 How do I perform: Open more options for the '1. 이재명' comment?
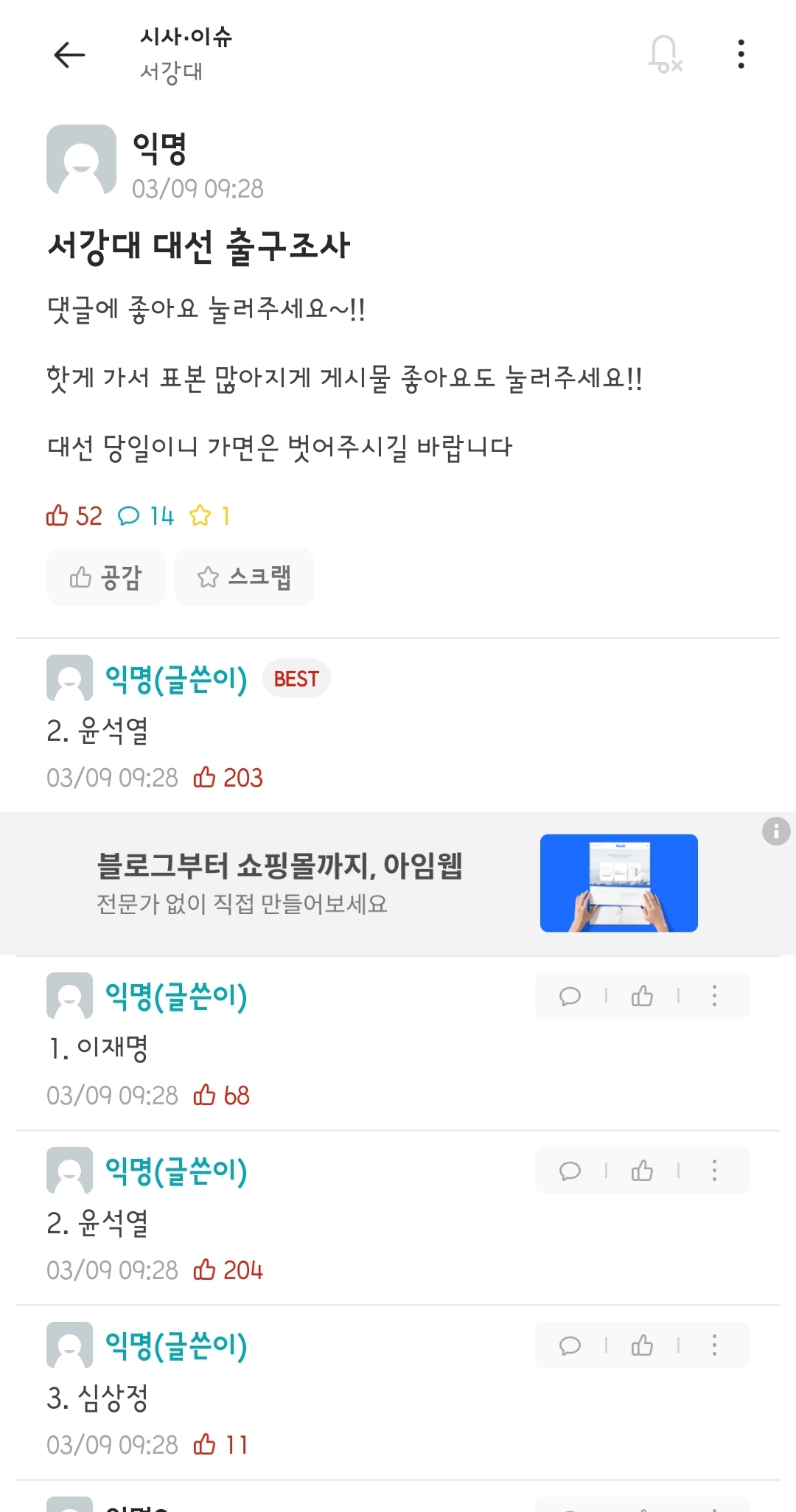[x=713, y=996]
